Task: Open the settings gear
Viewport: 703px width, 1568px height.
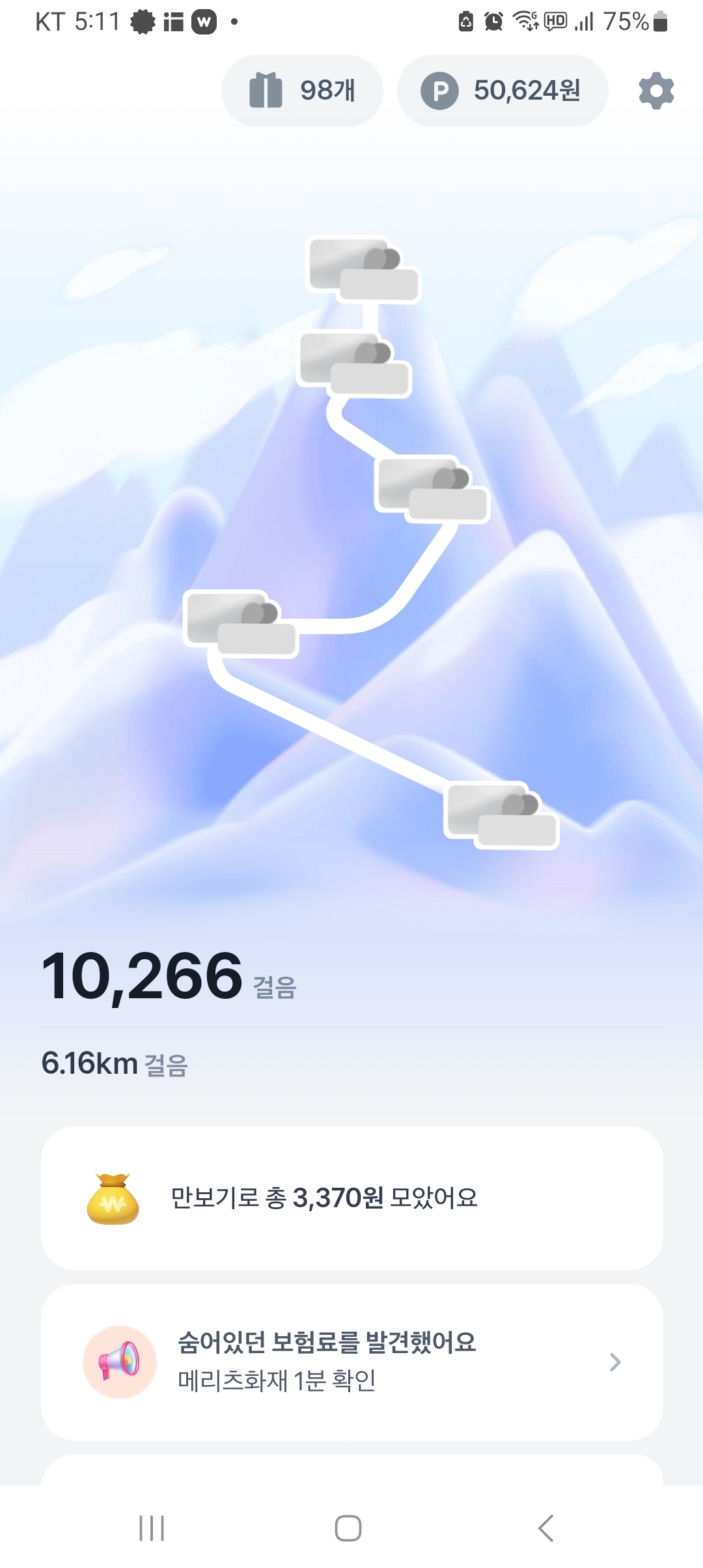Action: point(656,91)
